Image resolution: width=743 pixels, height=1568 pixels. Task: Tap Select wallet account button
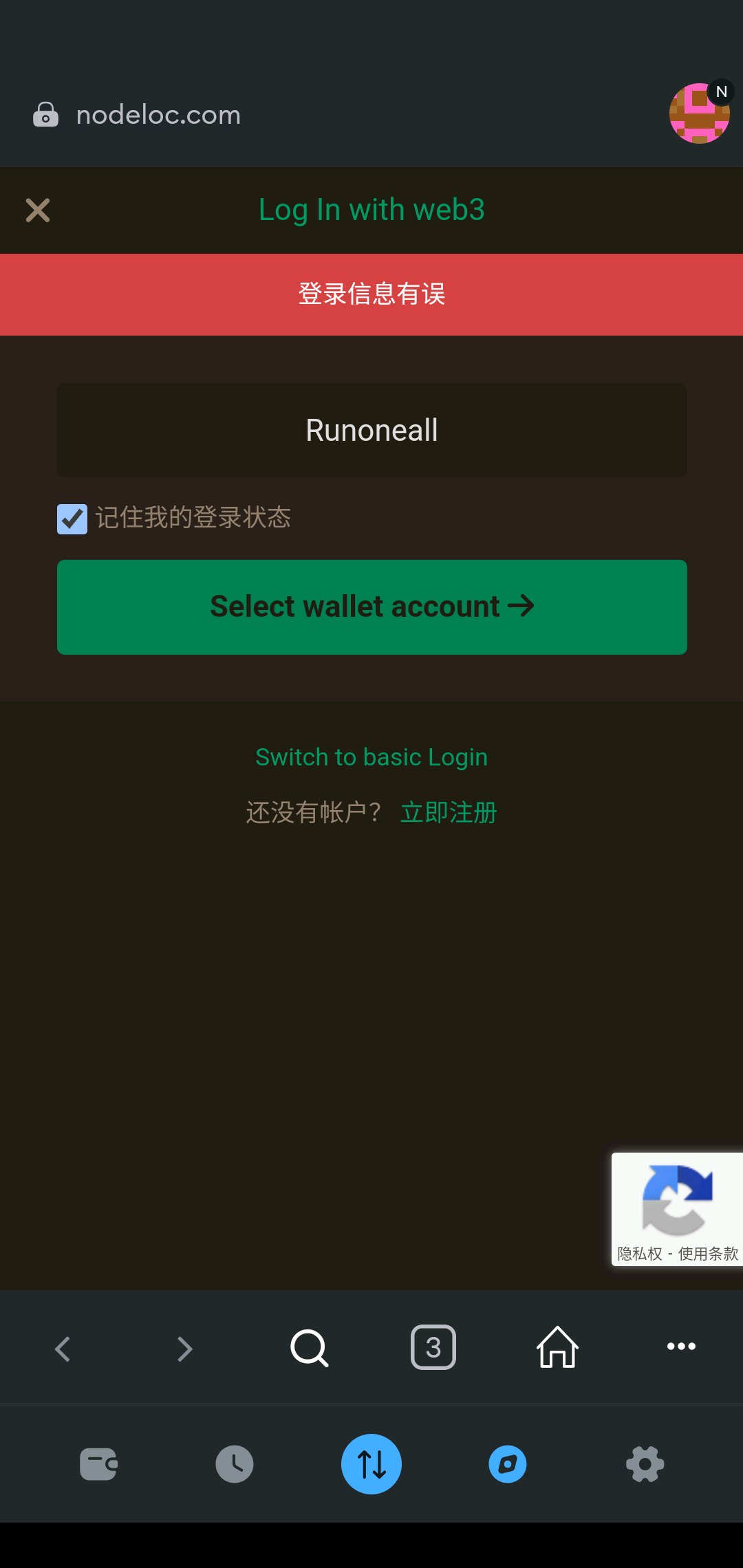371,607
